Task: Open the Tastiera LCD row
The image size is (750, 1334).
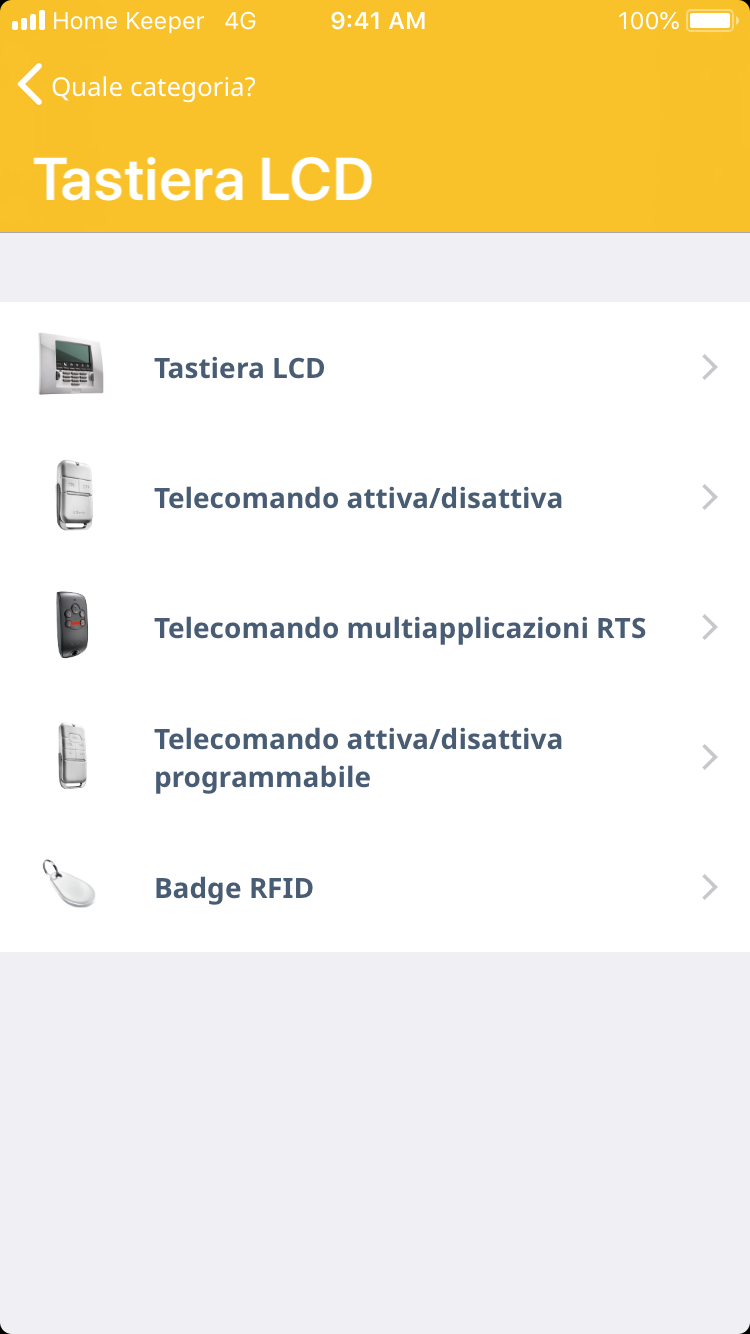Action: (375, 368)
